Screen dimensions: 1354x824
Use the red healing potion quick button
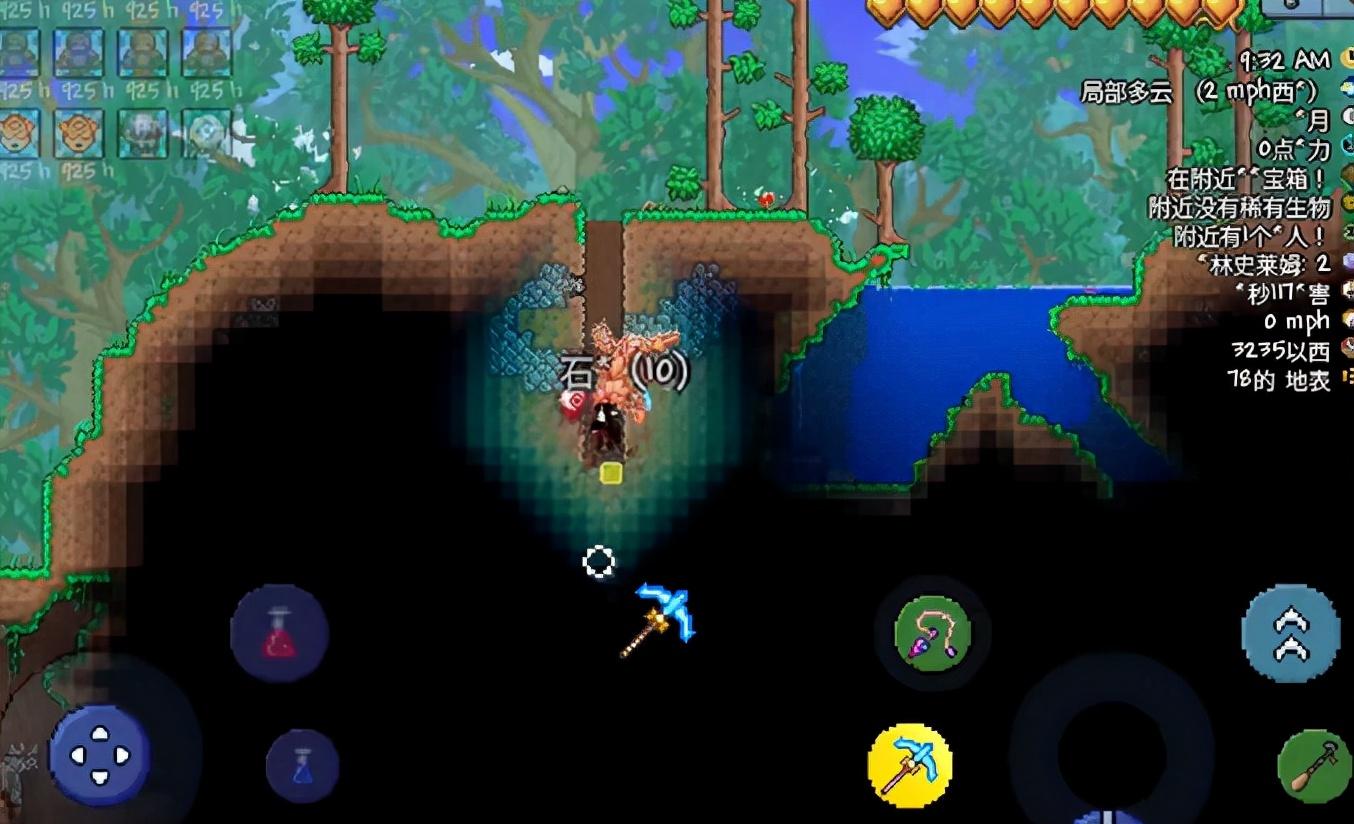point(279,633)
